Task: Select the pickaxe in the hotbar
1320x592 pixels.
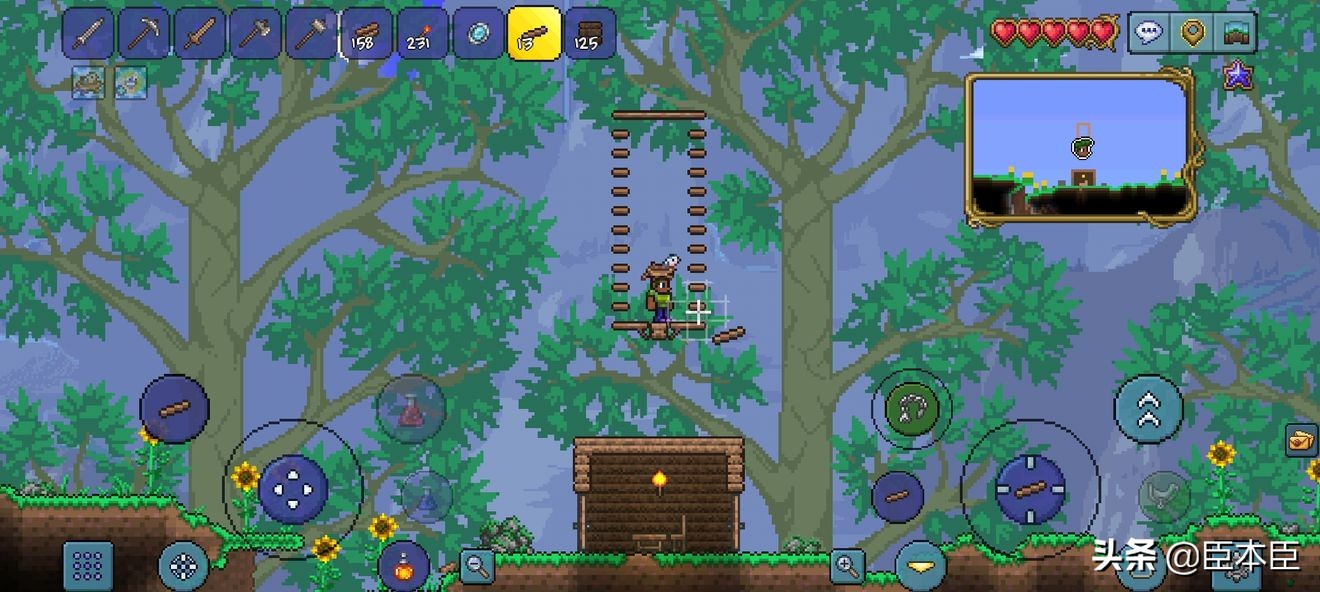Action: coord(144,34)
